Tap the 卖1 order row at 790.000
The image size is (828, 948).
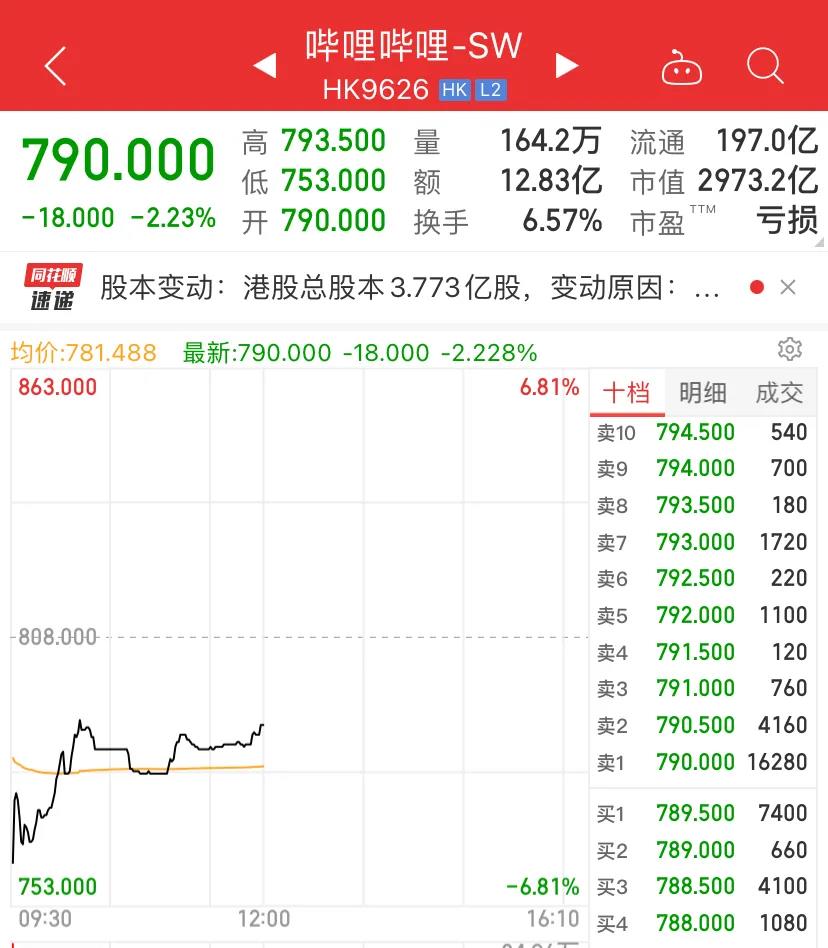point(702,762)
